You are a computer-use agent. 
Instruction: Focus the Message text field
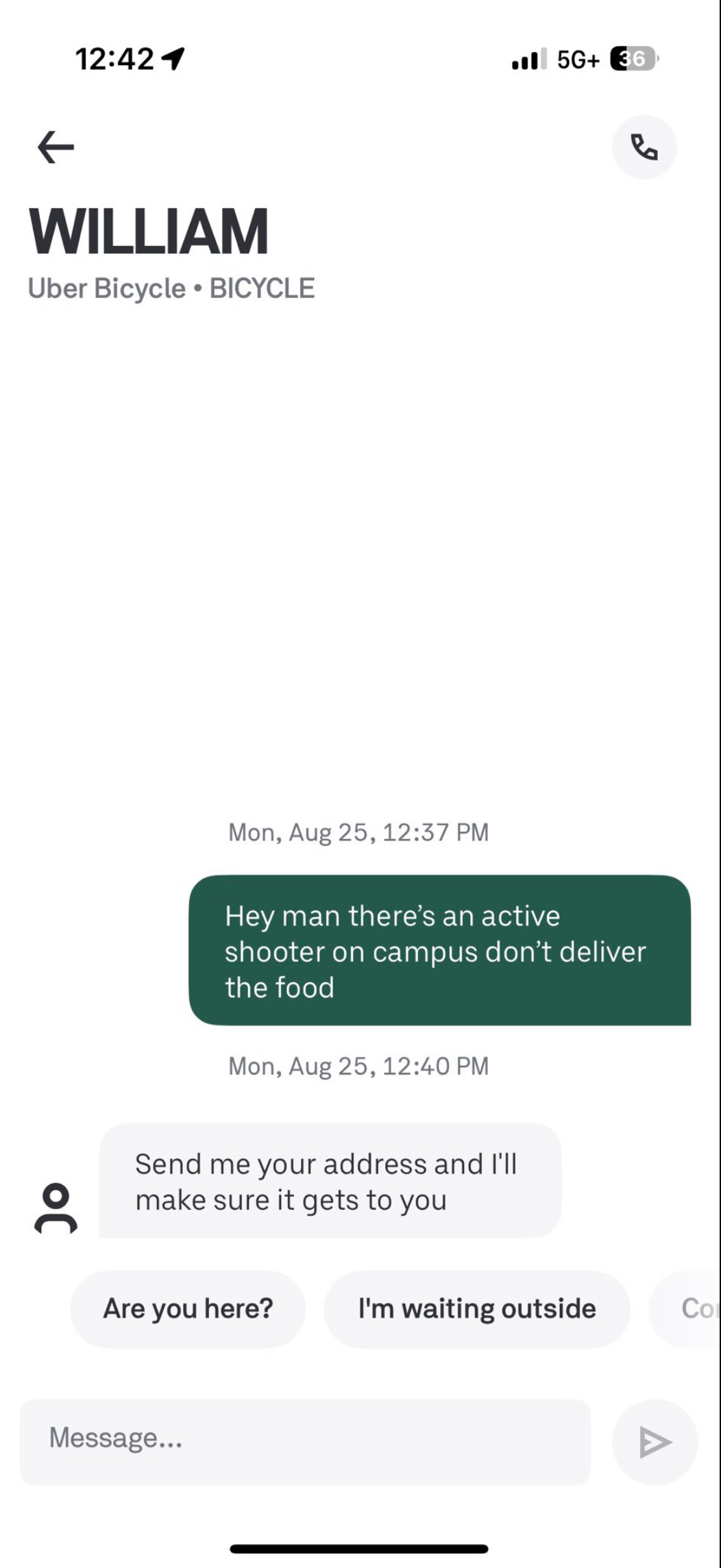click(x=305, y=1438)
